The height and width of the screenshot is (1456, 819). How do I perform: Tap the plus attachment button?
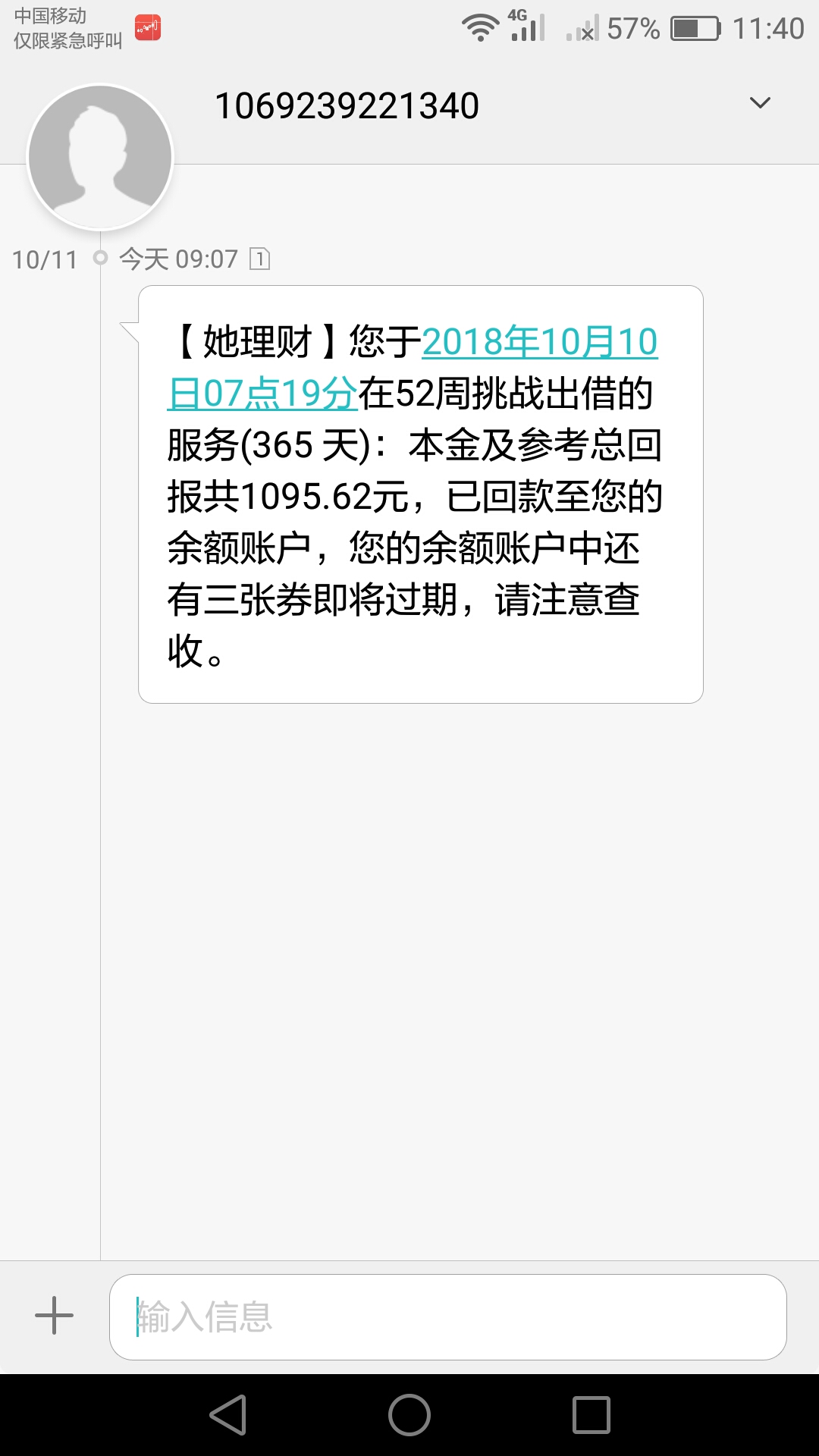click(x=55, y=1316)
